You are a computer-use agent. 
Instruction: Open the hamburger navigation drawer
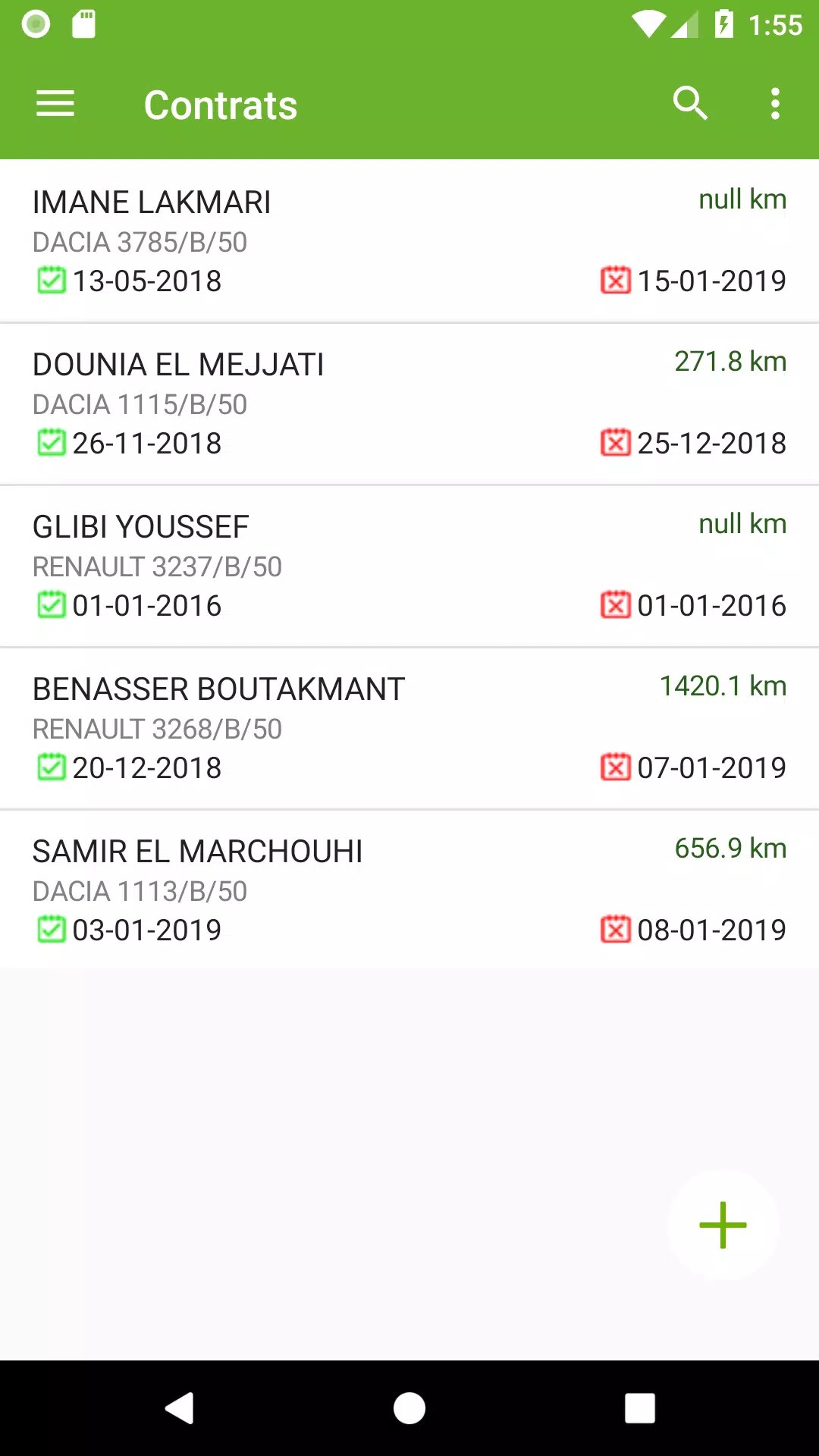55,104
